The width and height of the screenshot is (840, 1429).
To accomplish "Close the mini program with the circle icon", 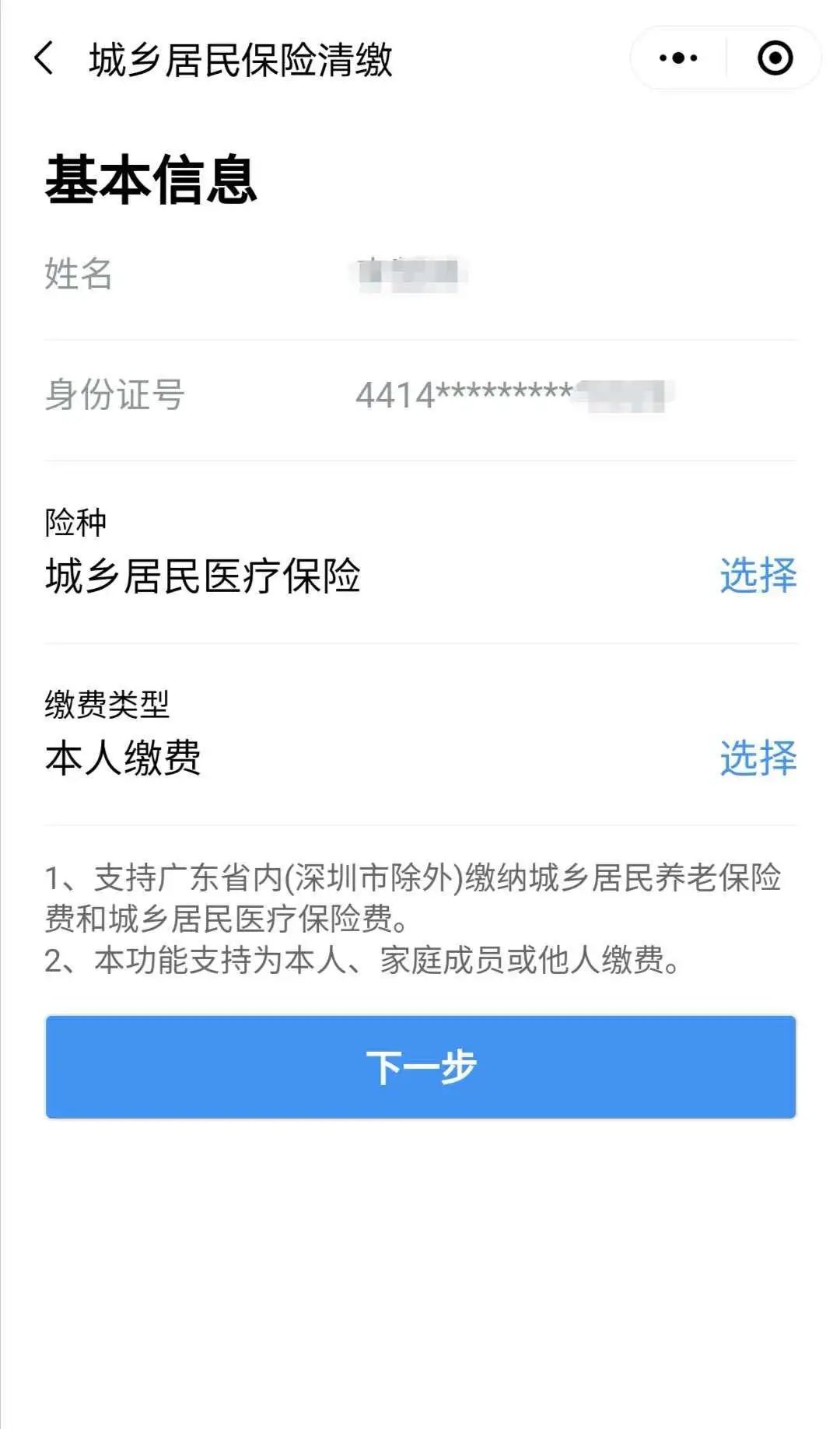I will (x=775, y=58).
